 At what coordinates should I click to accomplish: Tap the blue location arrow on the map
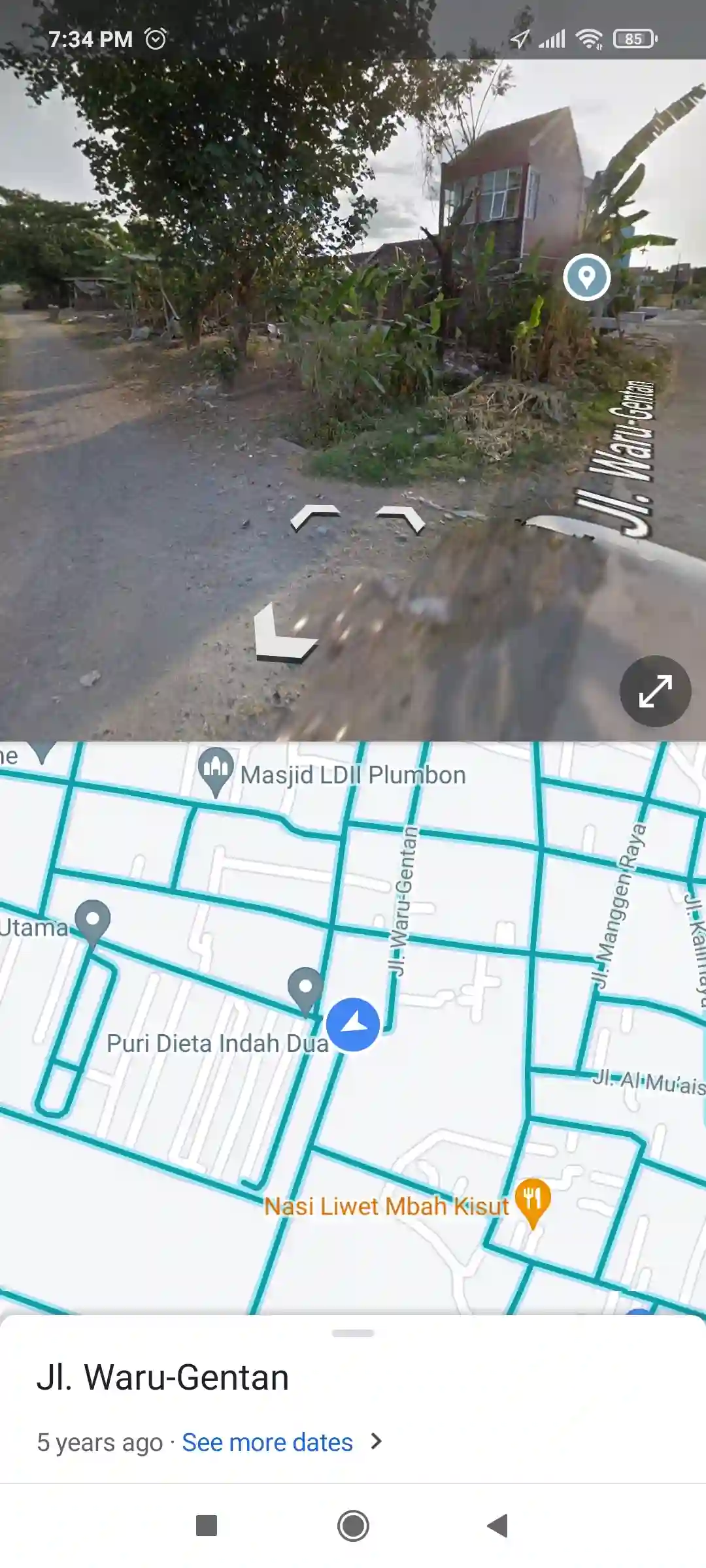pos(353,1024)
